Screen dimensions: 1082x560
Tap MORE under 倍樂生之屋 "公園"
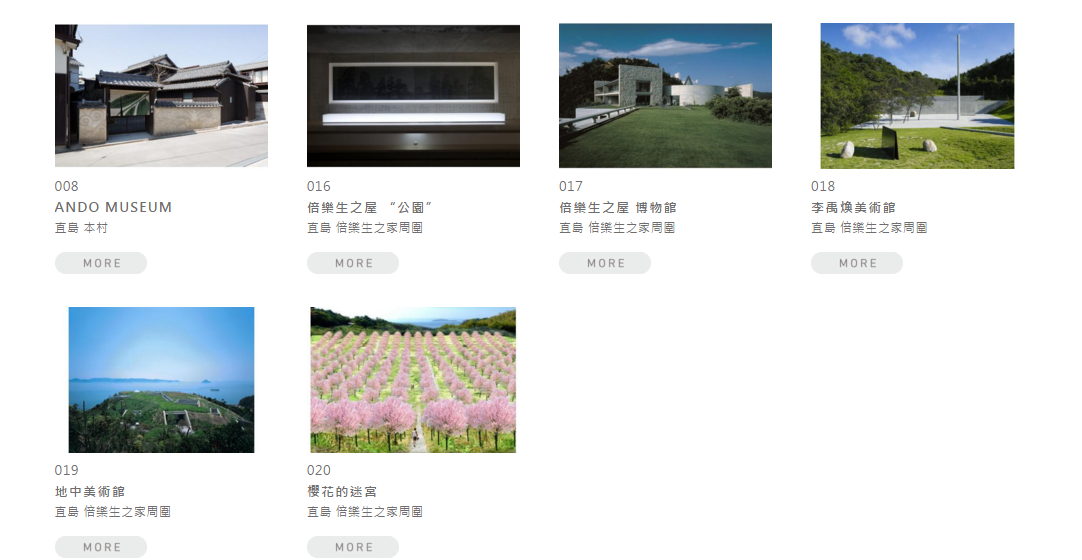[x=353, y=263]
